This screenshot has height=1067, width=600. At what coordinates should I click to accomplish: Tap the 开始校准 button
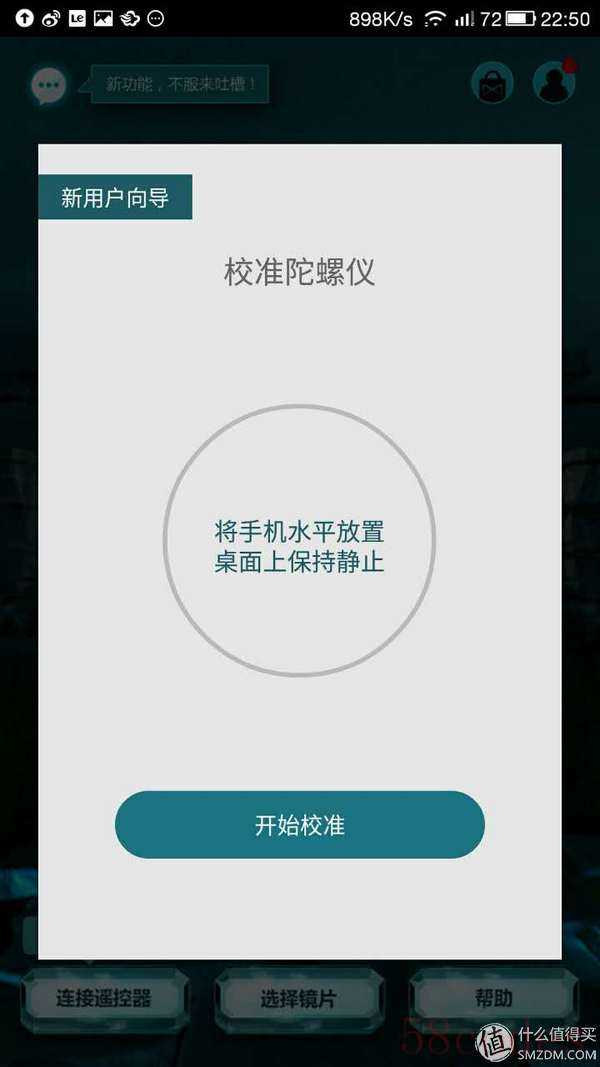[x=299, y=824]
